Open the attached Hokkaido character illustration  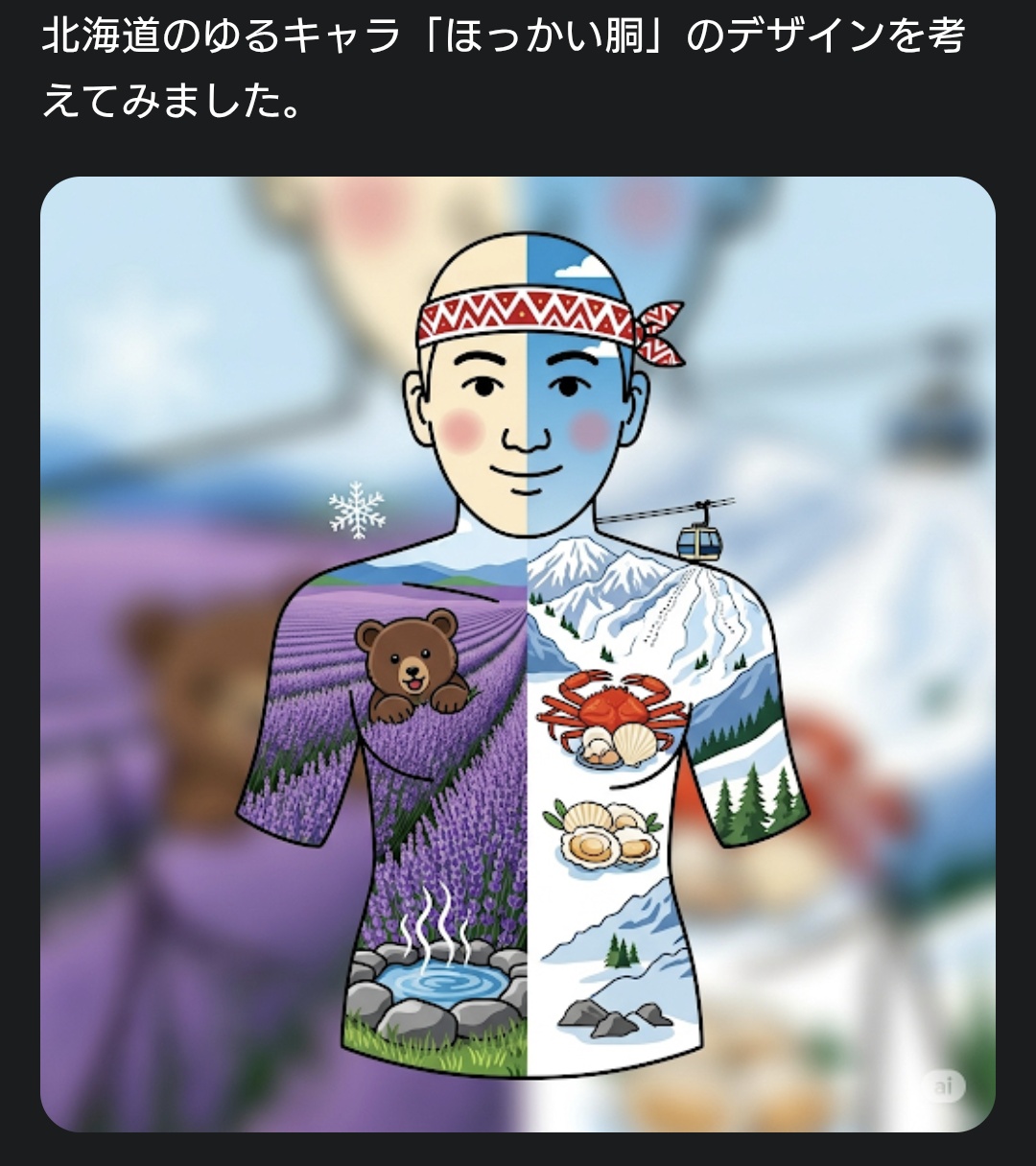point(518,653)
